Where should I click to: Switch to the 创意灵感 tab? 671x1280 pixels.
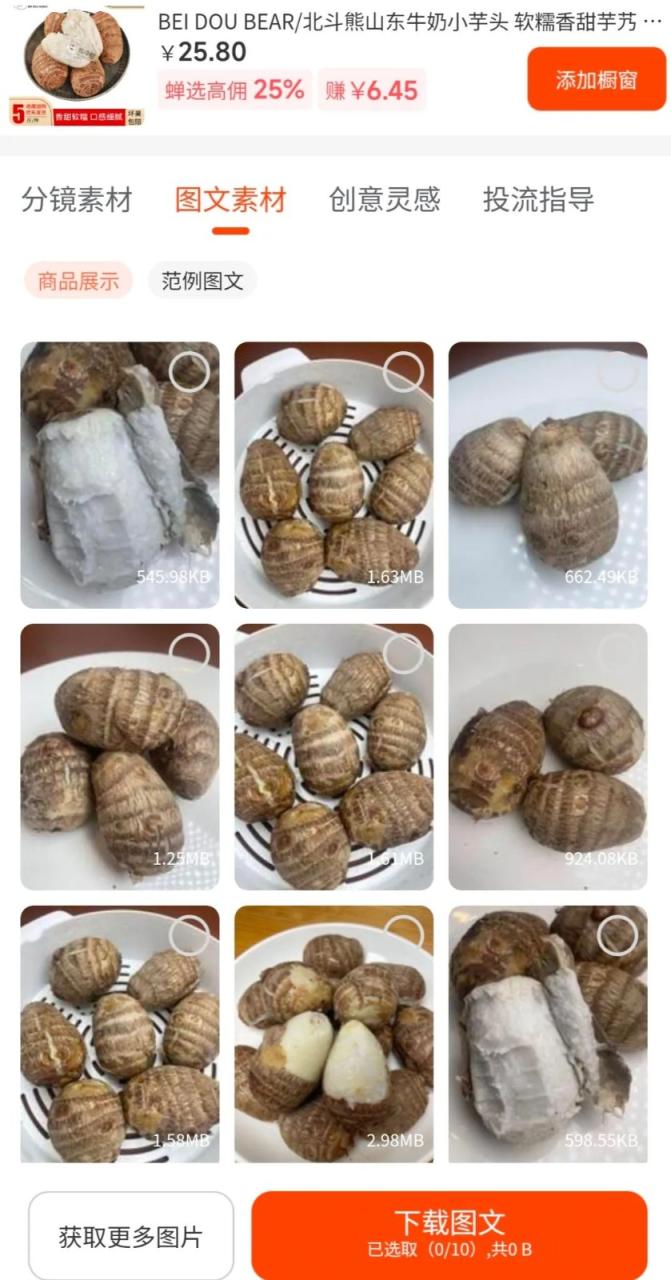(x=384, y=200)
